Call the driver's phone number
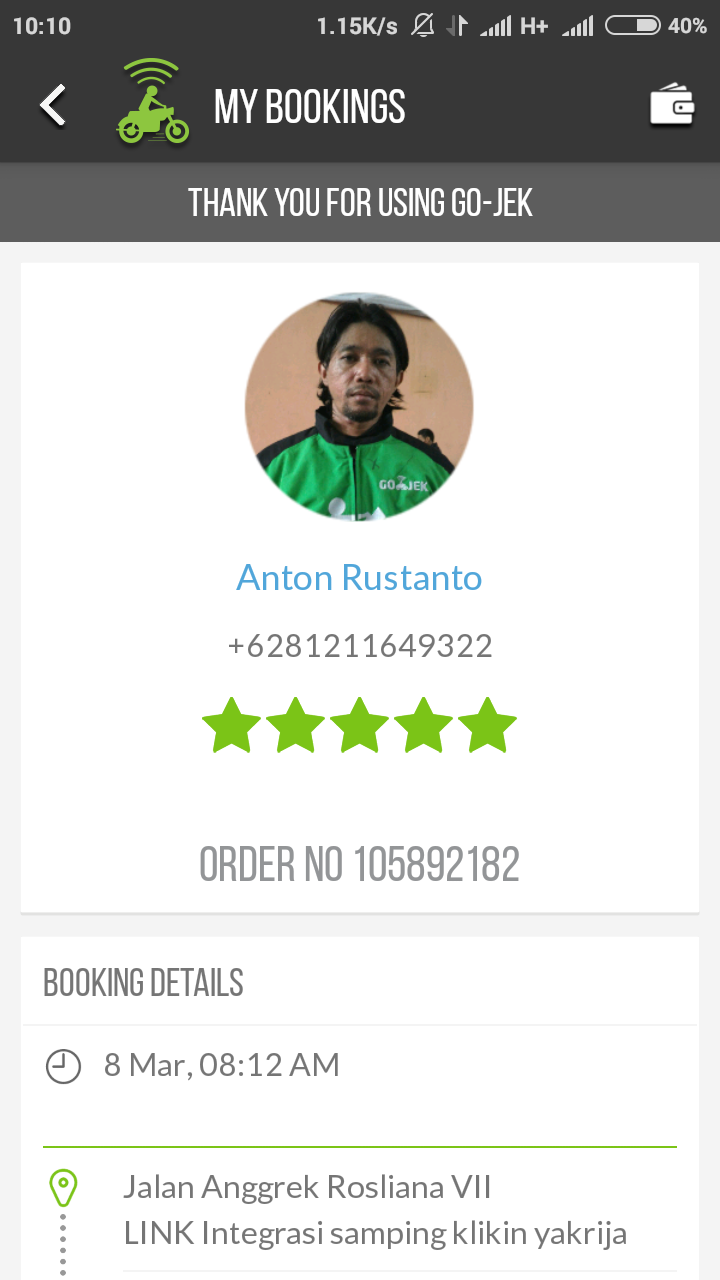The height and width of the screenshot is (1280, 720). 359,645
